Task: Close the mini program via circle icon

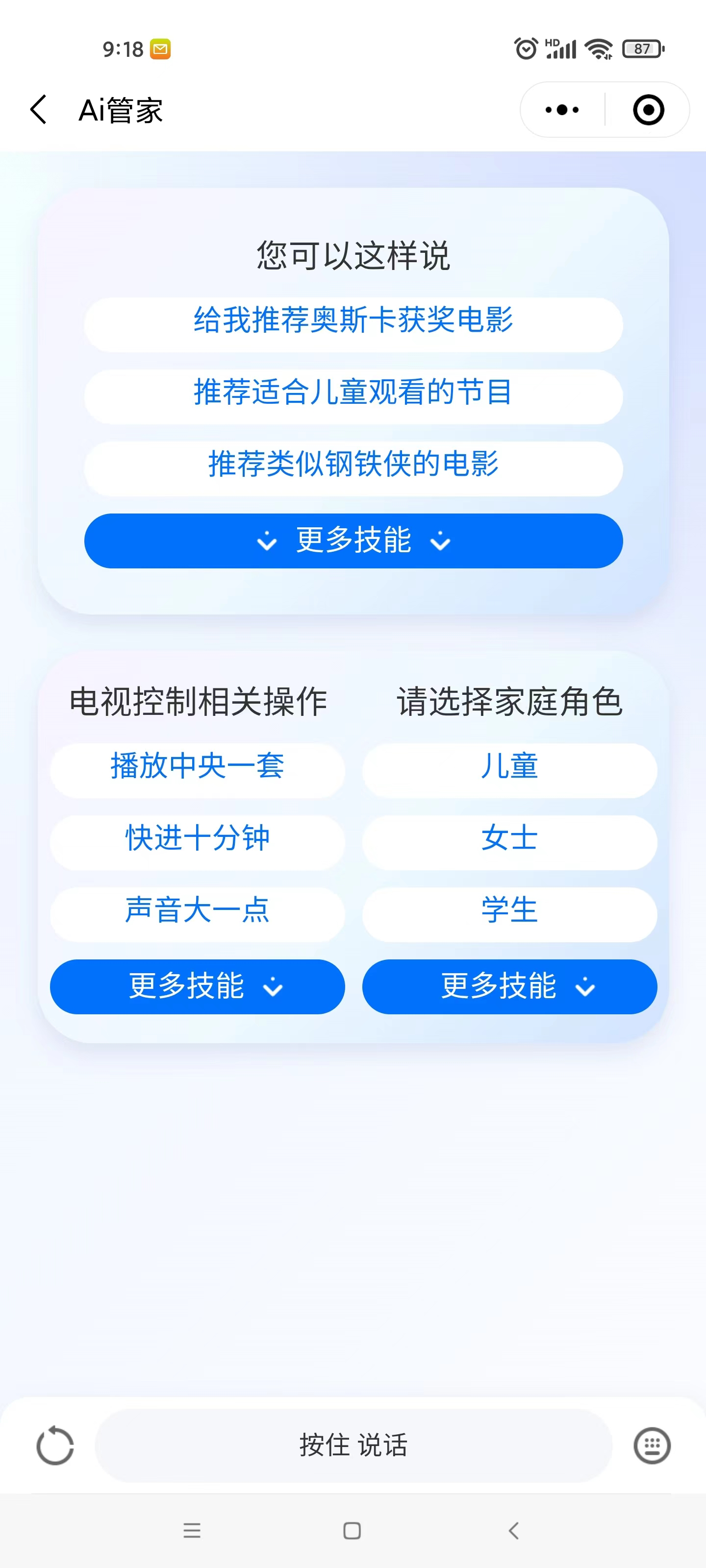Action: [x=648, y=110]
